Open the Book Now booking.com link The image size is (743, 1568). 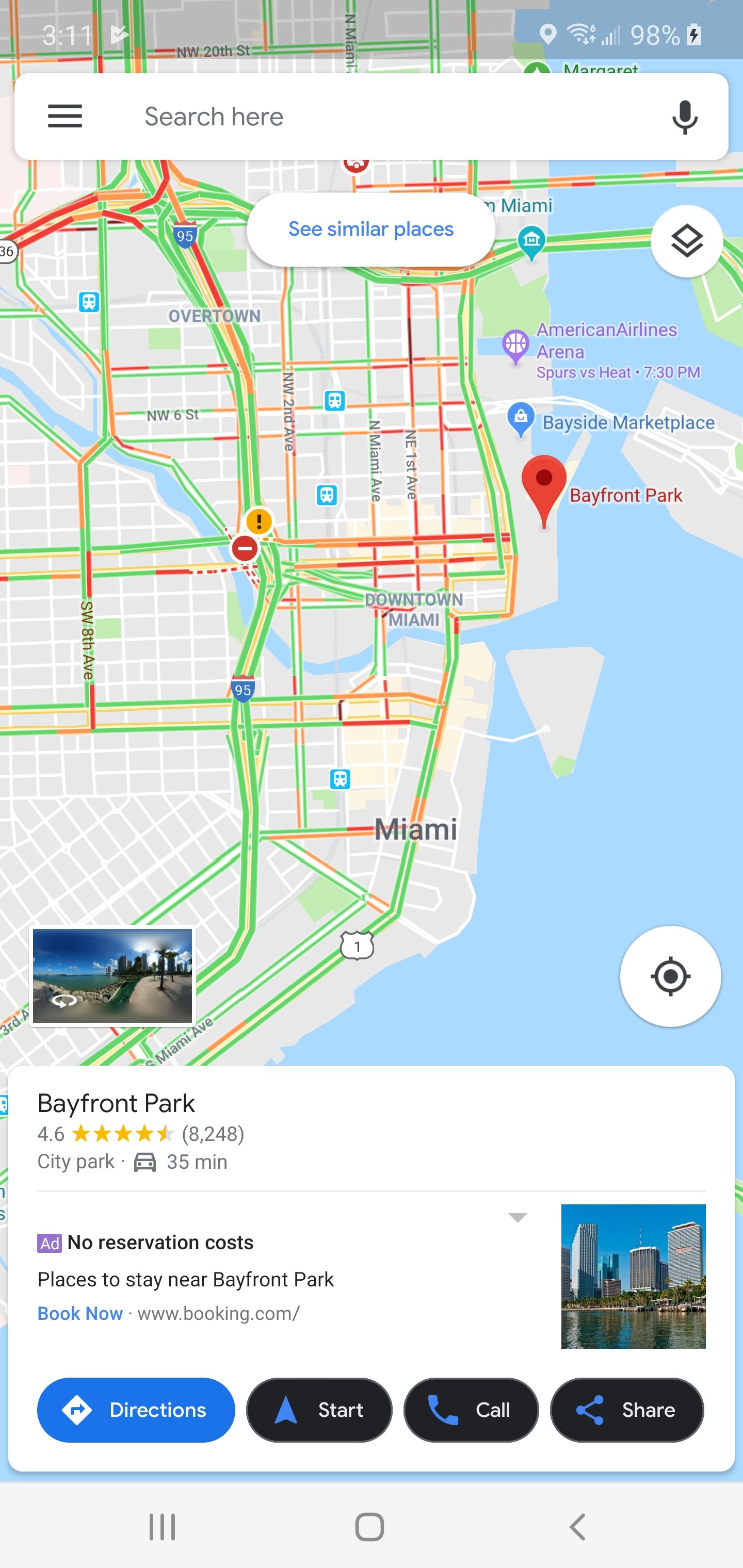(80, 1314)
